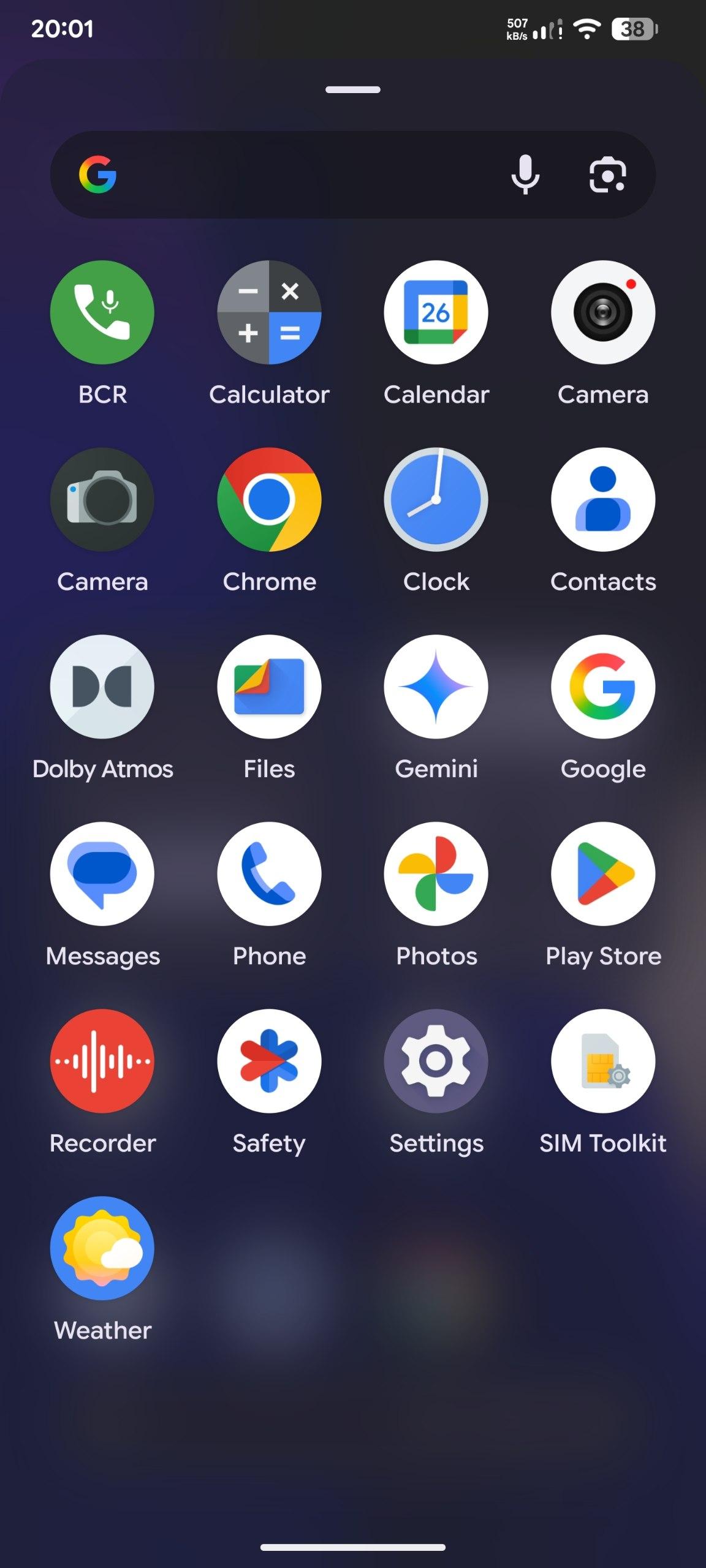Open the Play Store

603,873
